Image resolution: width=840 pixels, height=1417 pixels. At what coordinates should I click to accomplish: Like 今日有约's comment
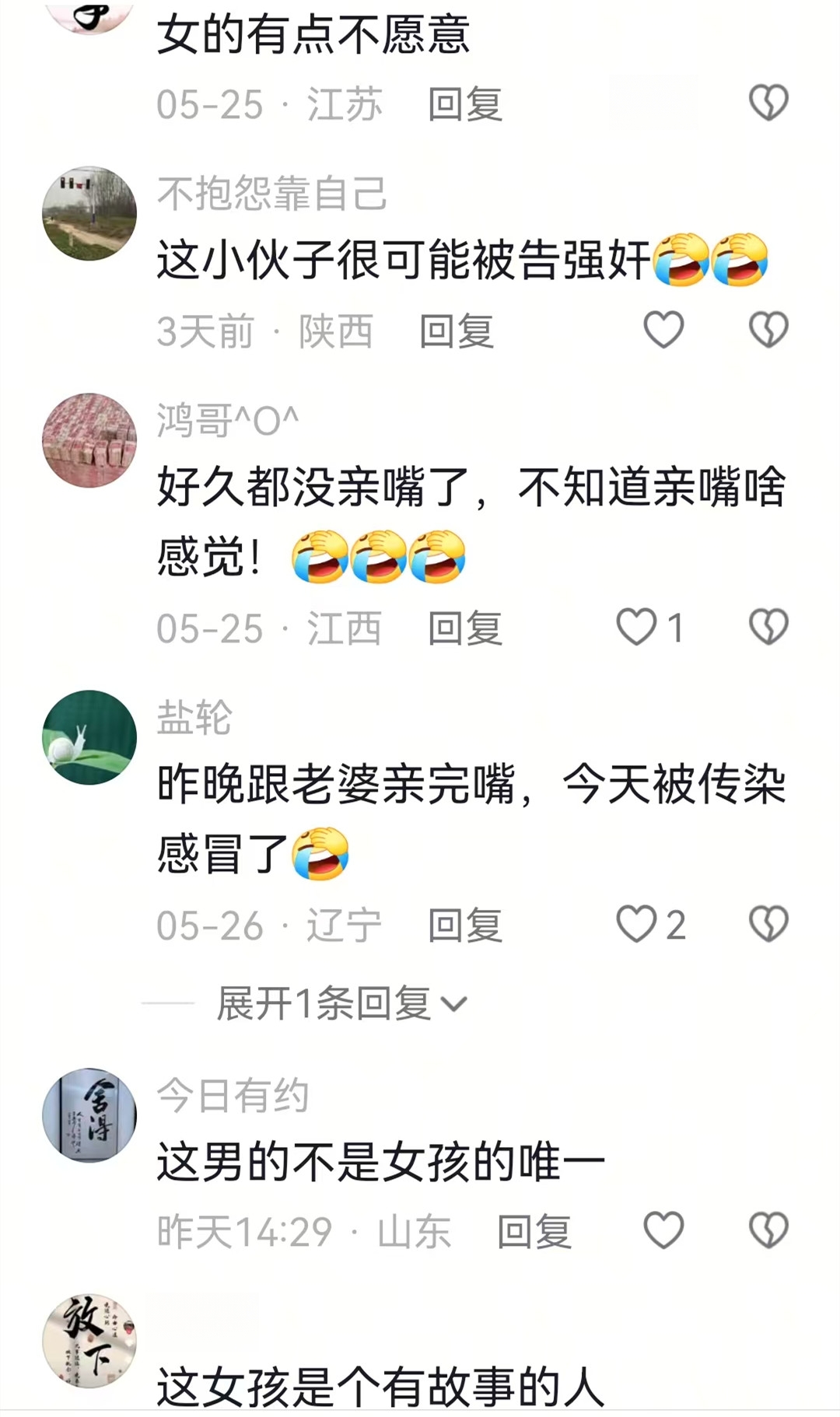click(663, 1230)
